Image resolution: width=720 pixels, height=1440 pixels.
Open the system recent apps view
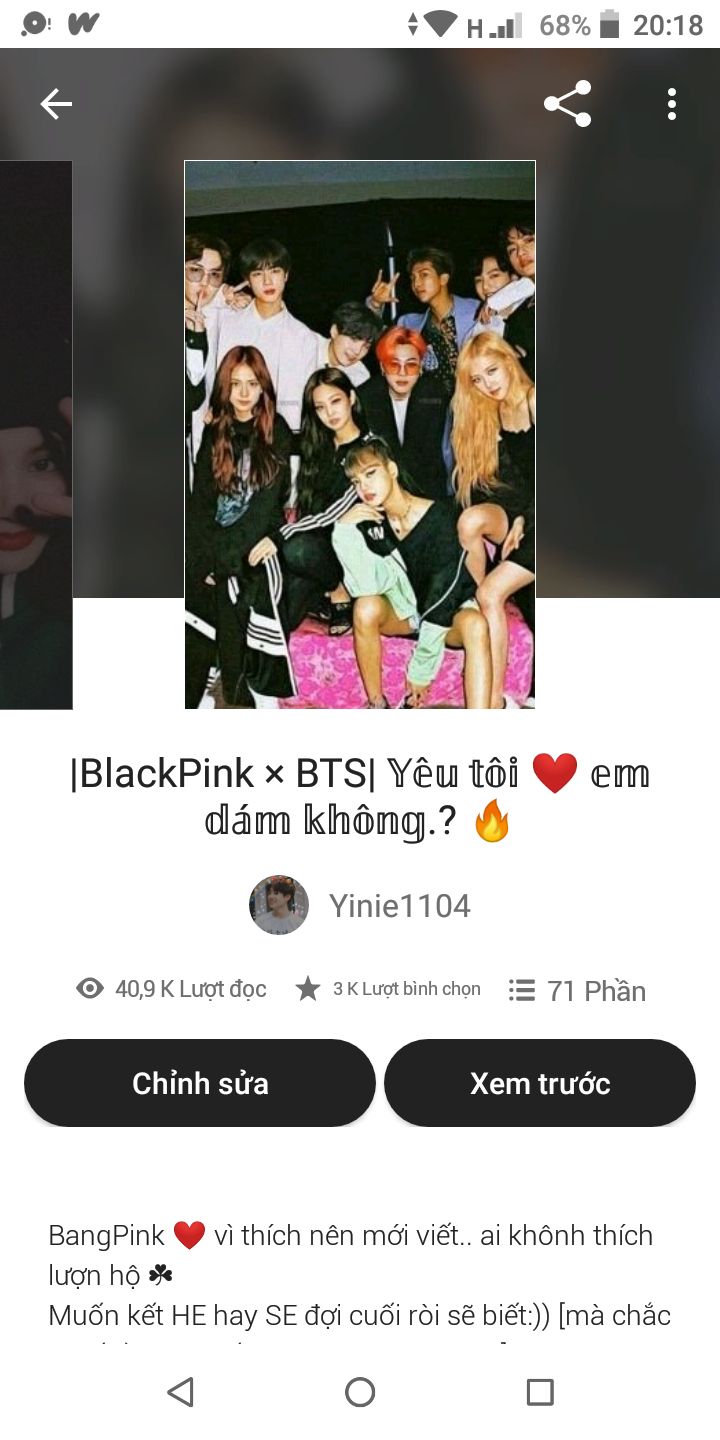pyautogui.click(x=540, y=1392)
